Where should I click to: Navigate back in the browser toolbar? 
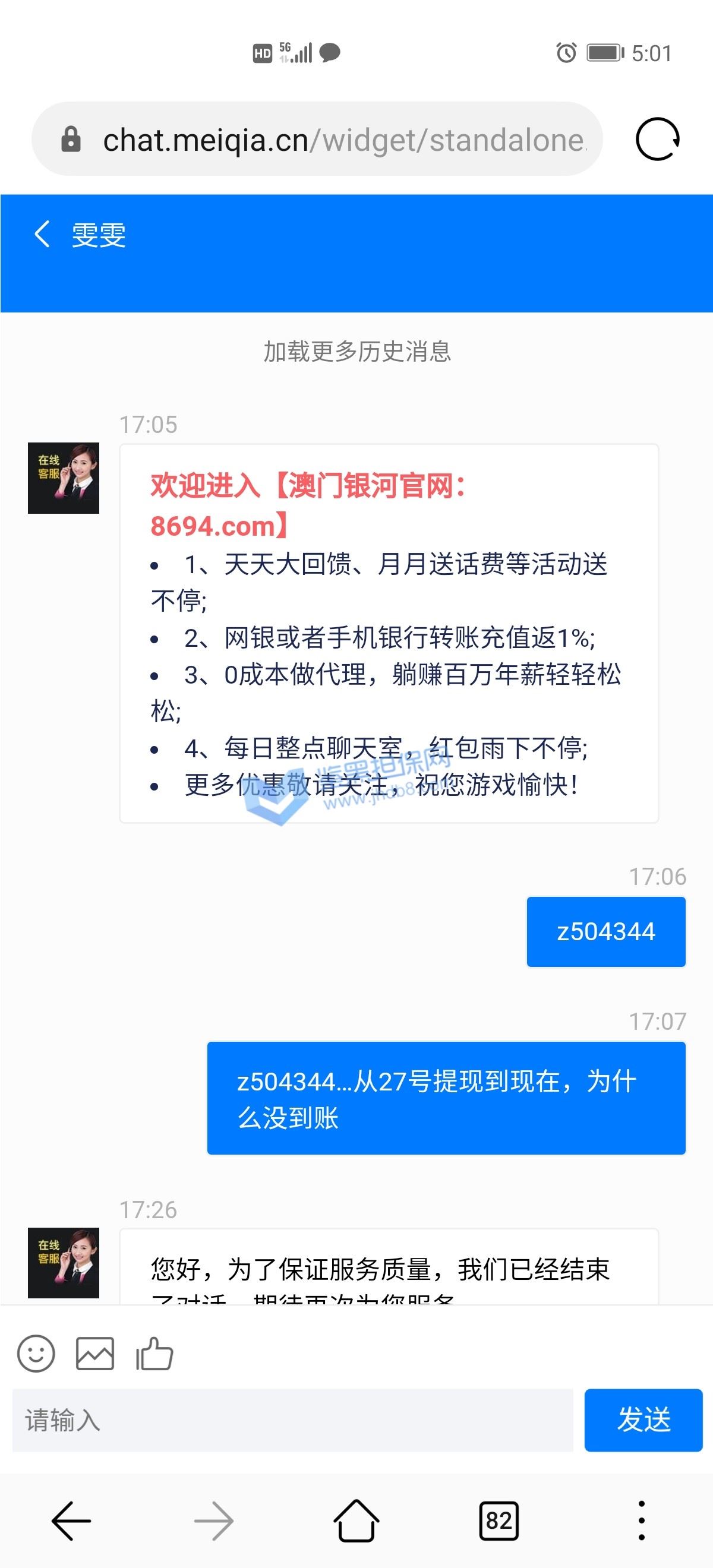pos(71,1520)
